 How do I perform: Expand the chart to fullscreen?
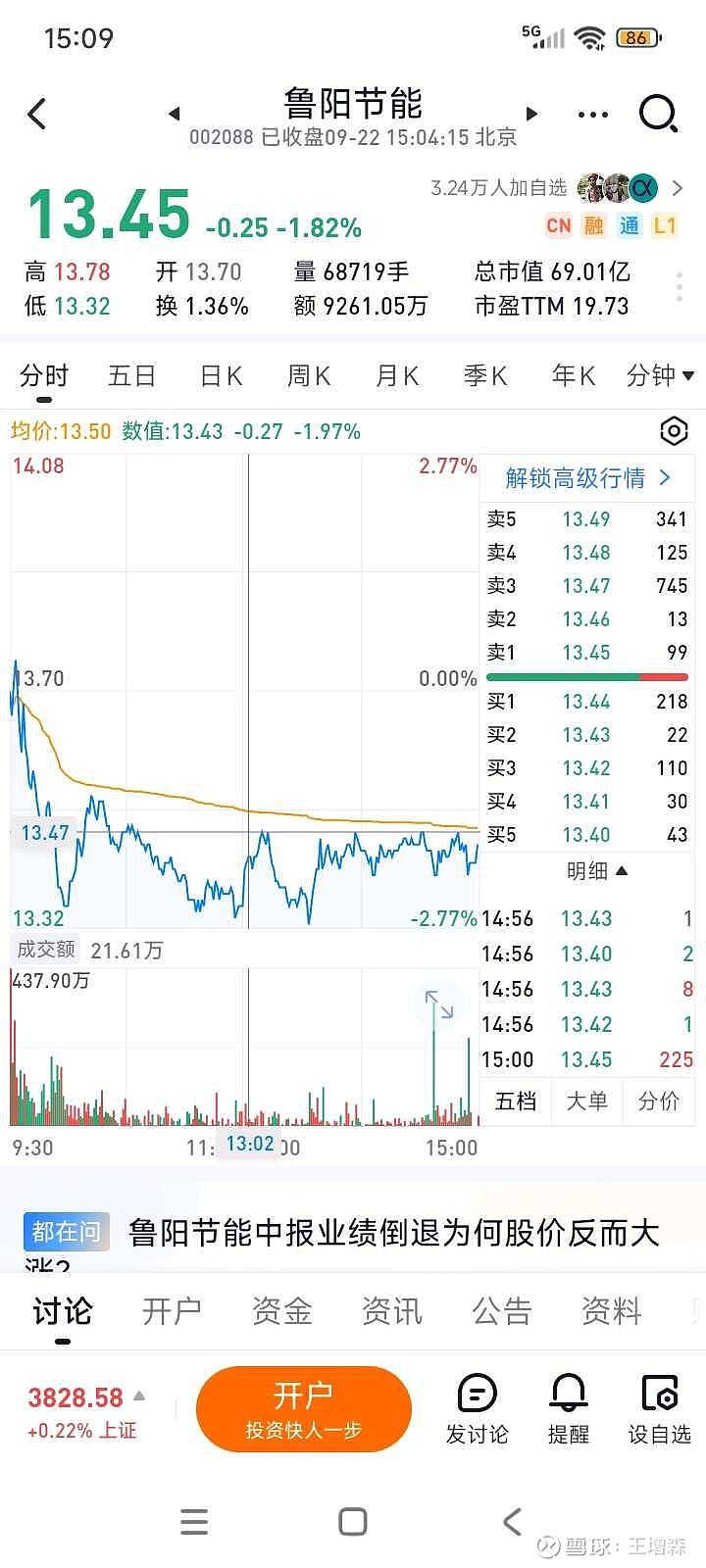coord(438,1004)
